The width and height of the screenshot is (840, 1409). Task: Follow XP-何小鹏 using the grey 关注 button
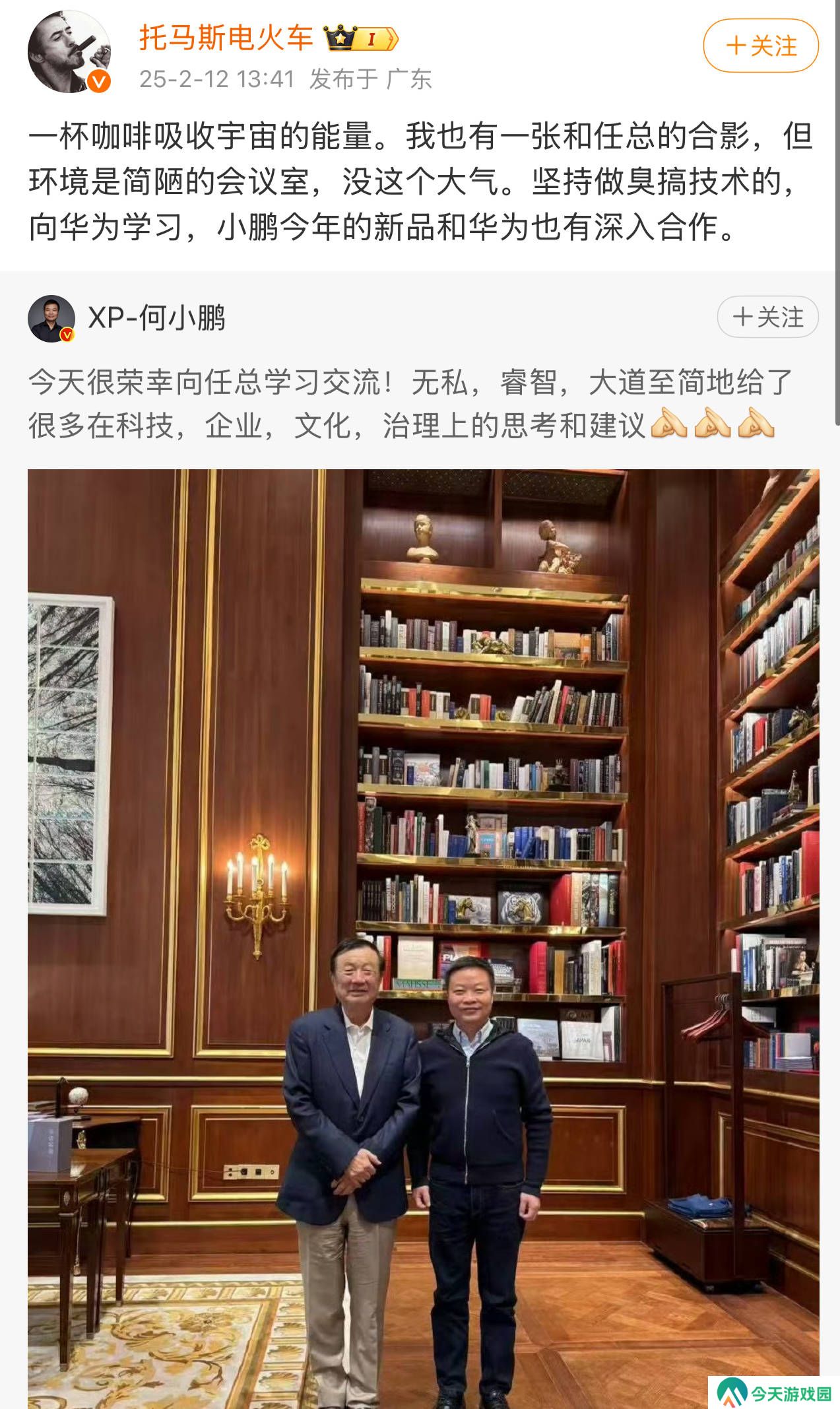point(767,317)
